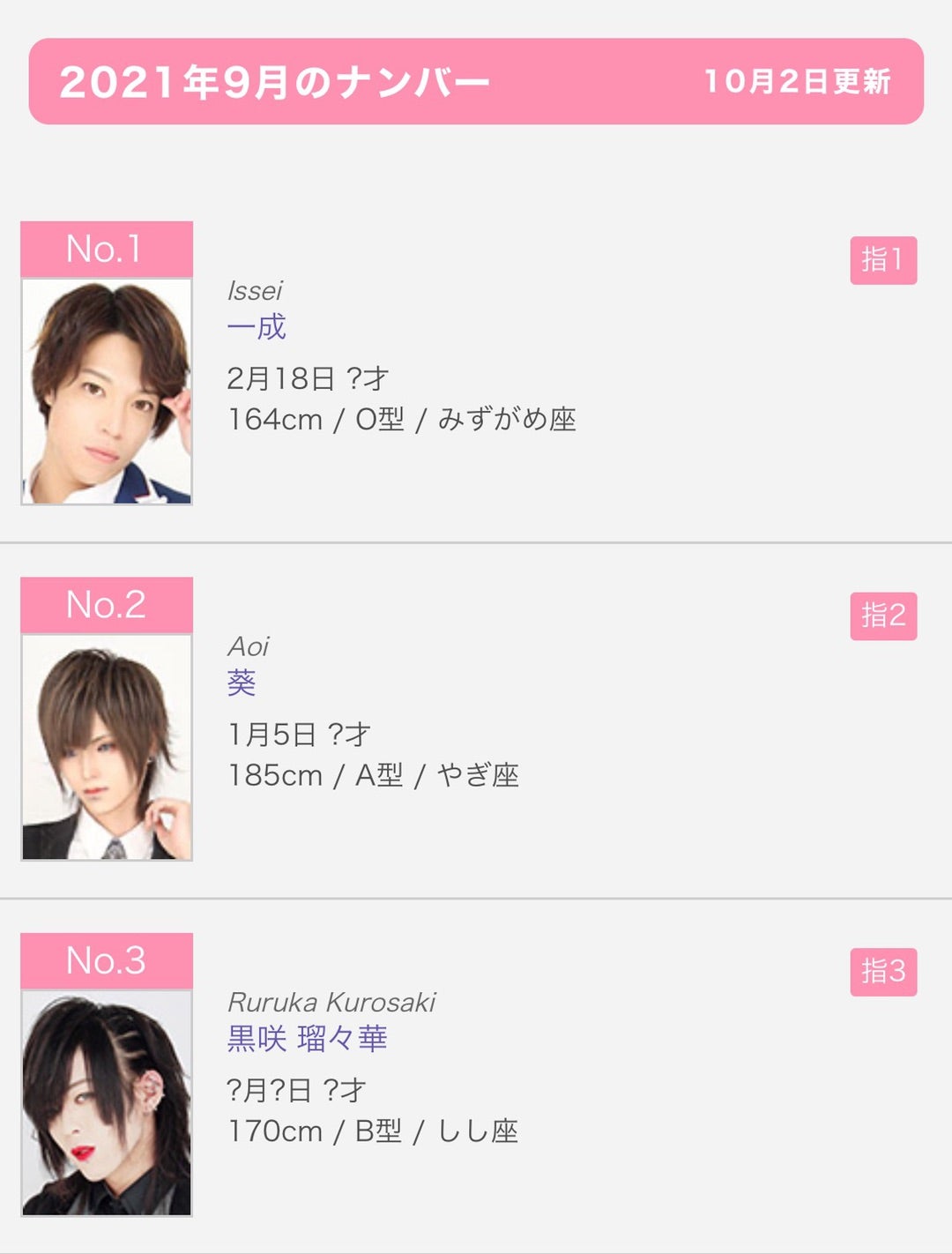View the No.2 Aoi profile photo
The image size is (952, 1254).
107,747
